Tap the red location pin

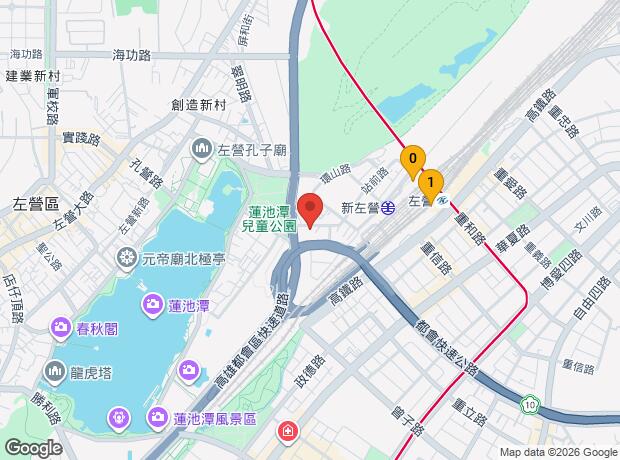(x=310, y=210)
